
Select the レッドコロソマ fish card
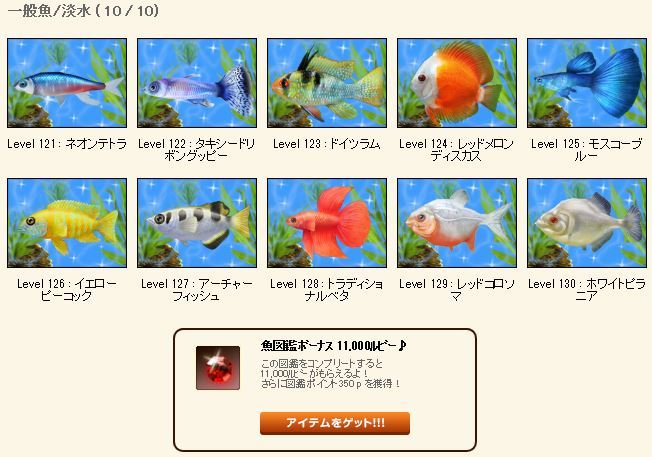tap(456, 221)
